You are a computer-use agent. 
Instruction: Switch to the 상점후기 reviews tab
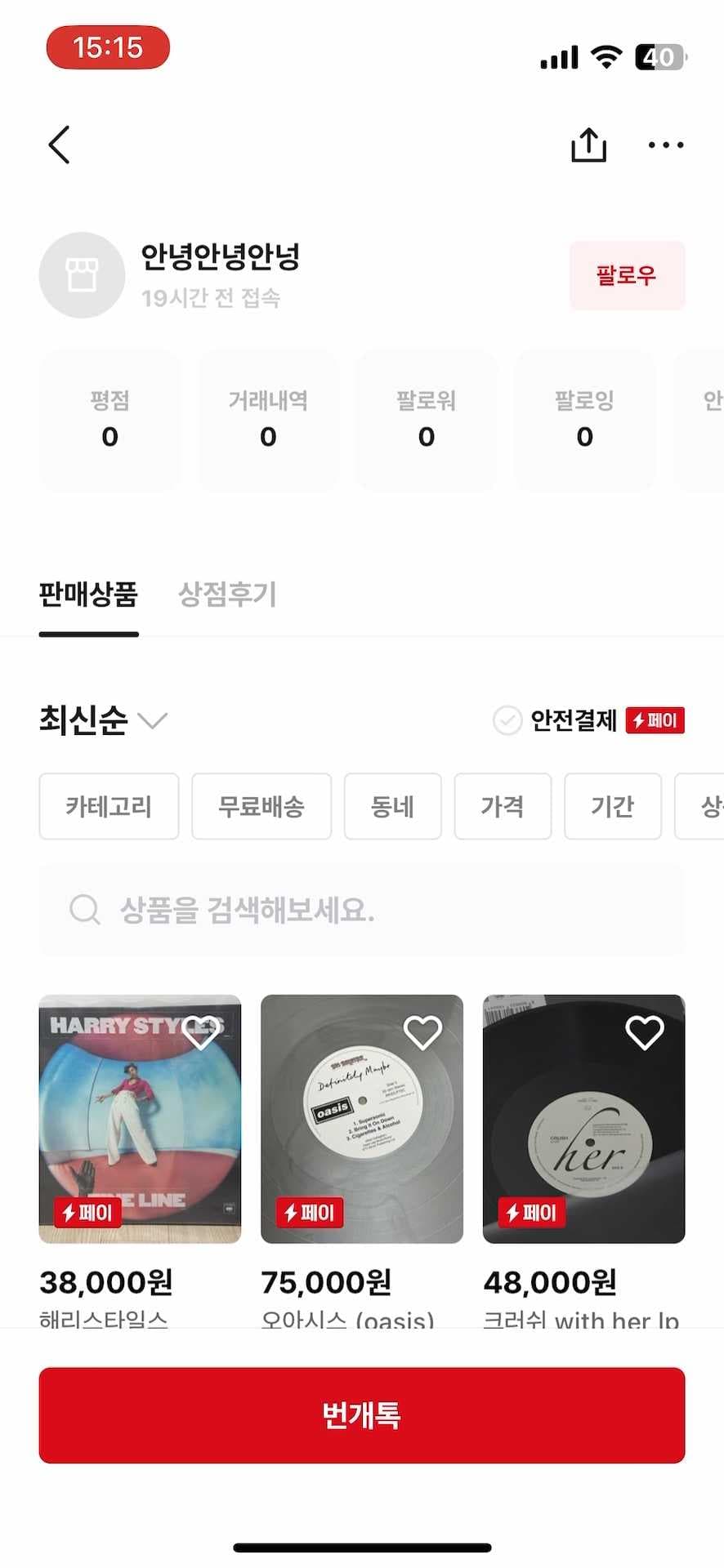[x=227, y=595]
